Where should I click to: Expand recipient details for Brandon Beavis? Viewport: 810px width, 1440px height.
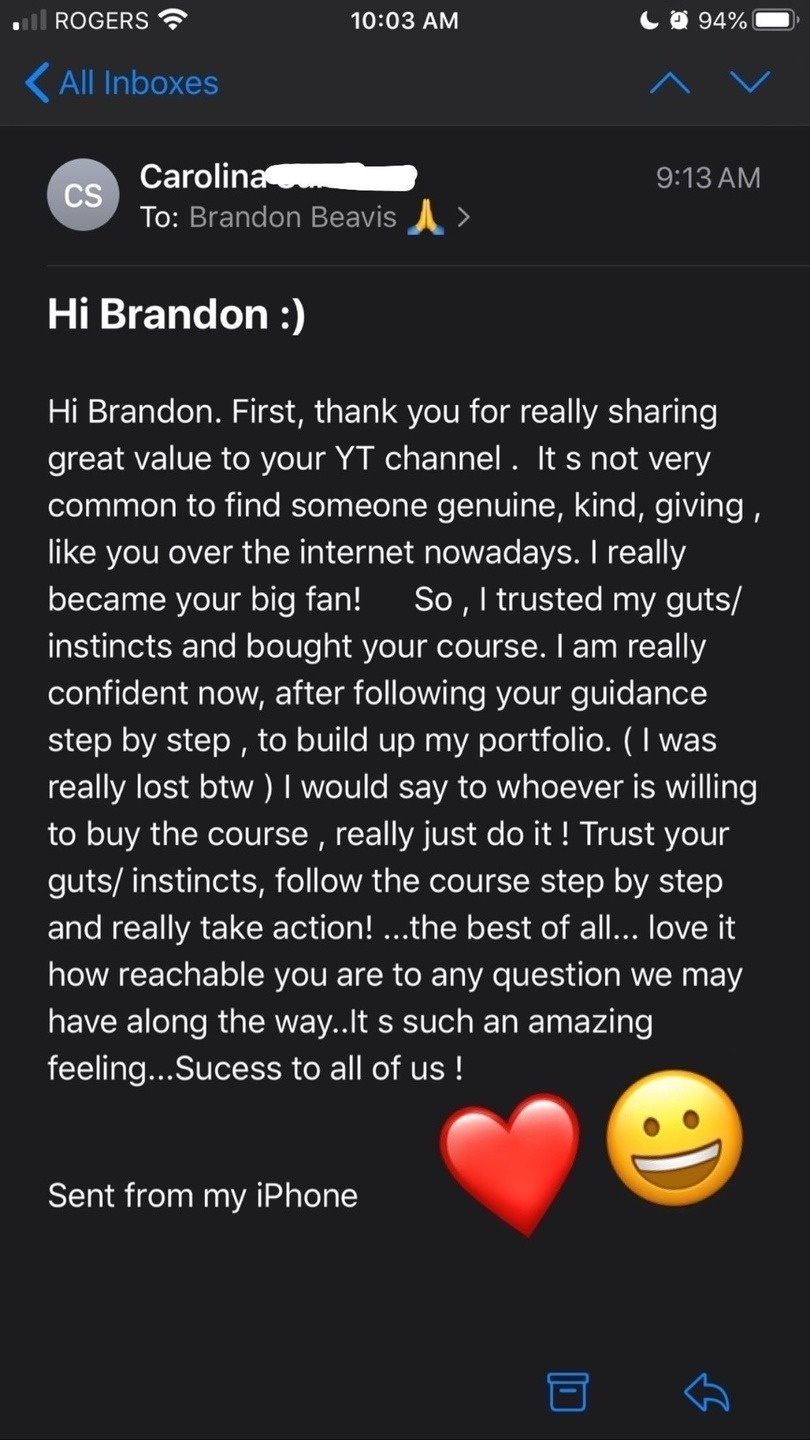pyautogui.click(x=463, y=217)
